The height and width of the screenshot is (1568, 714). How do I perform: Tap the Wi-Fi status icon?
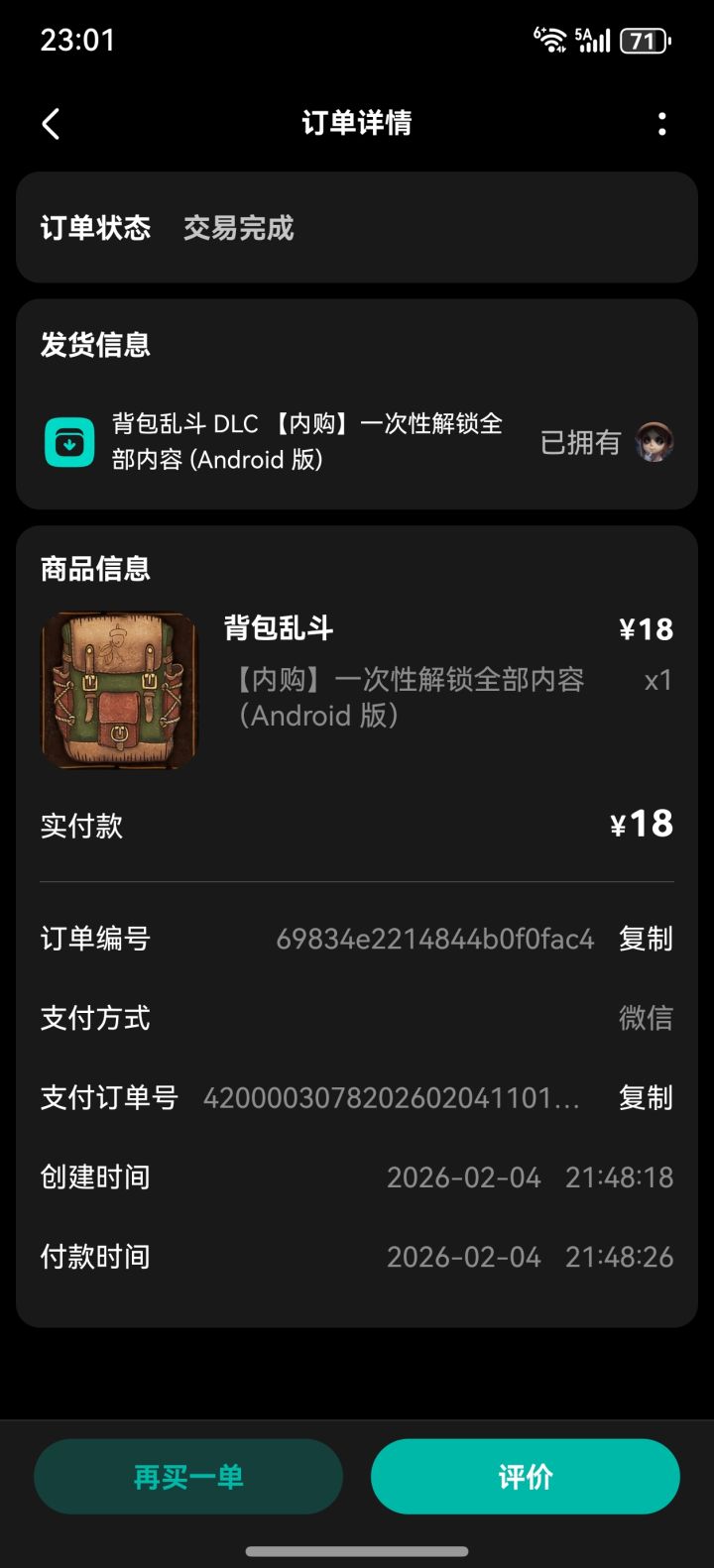click(x=548, y=40)
